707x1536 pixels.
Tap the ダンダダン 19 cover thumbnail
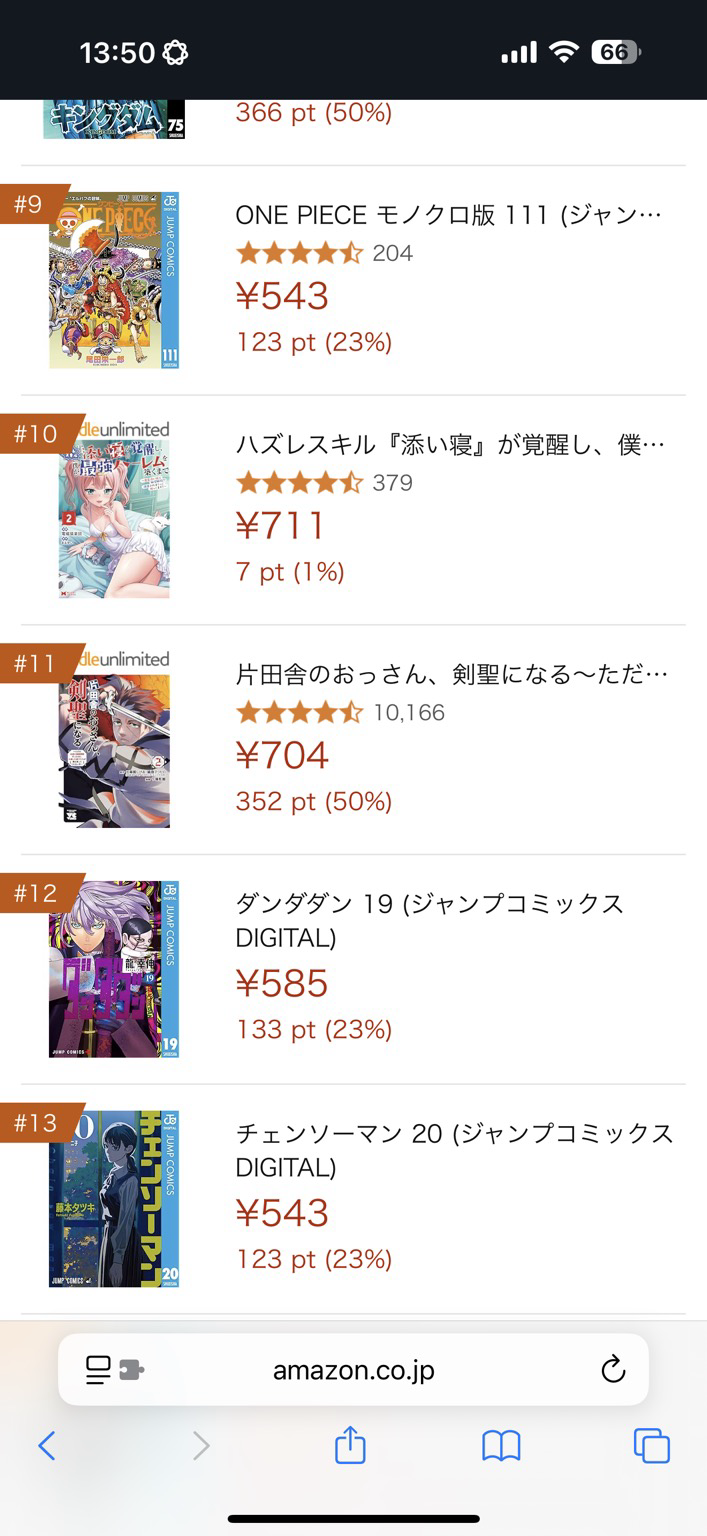pyautogui.click(x=114, y=969)
